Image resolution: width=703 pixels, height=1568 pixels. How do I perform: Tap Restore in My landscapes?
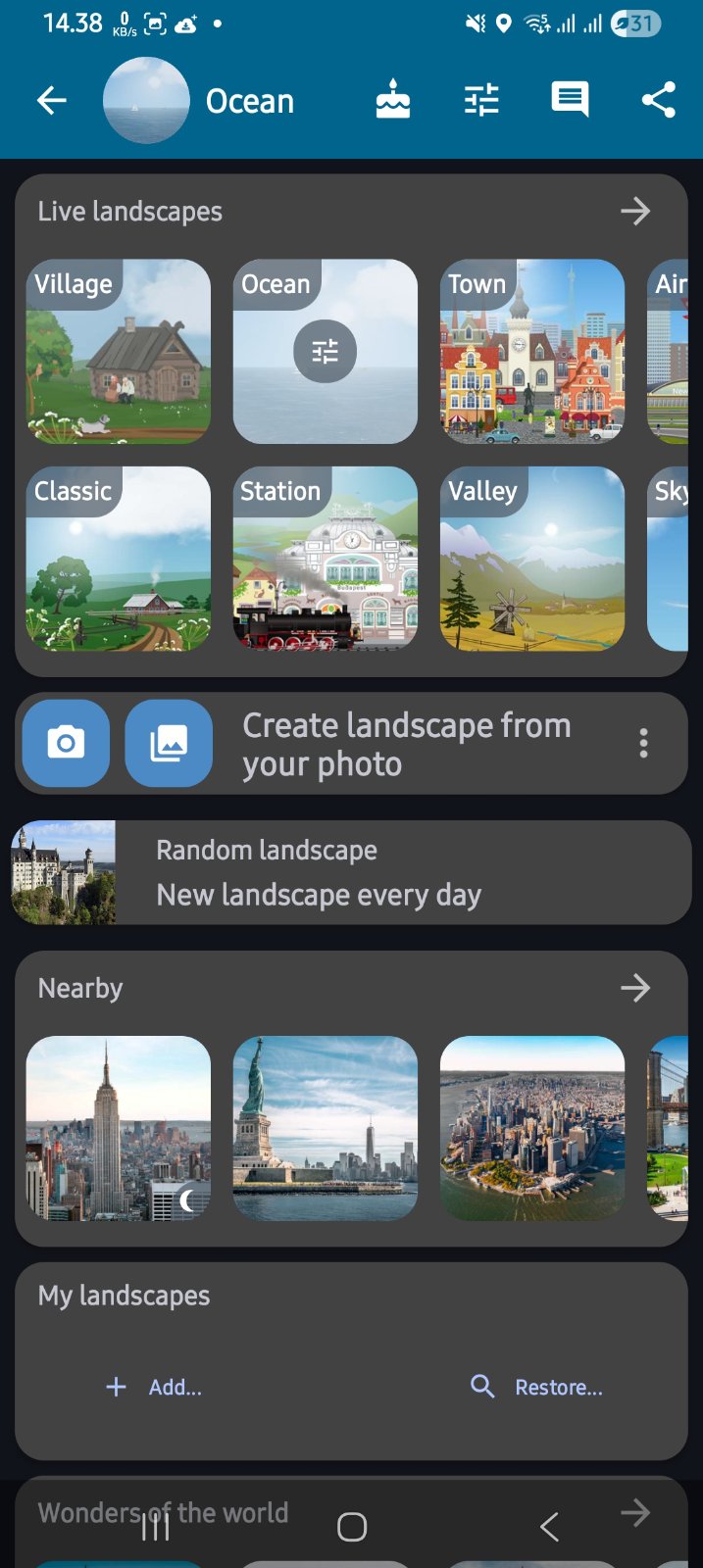pos(537,1387)
